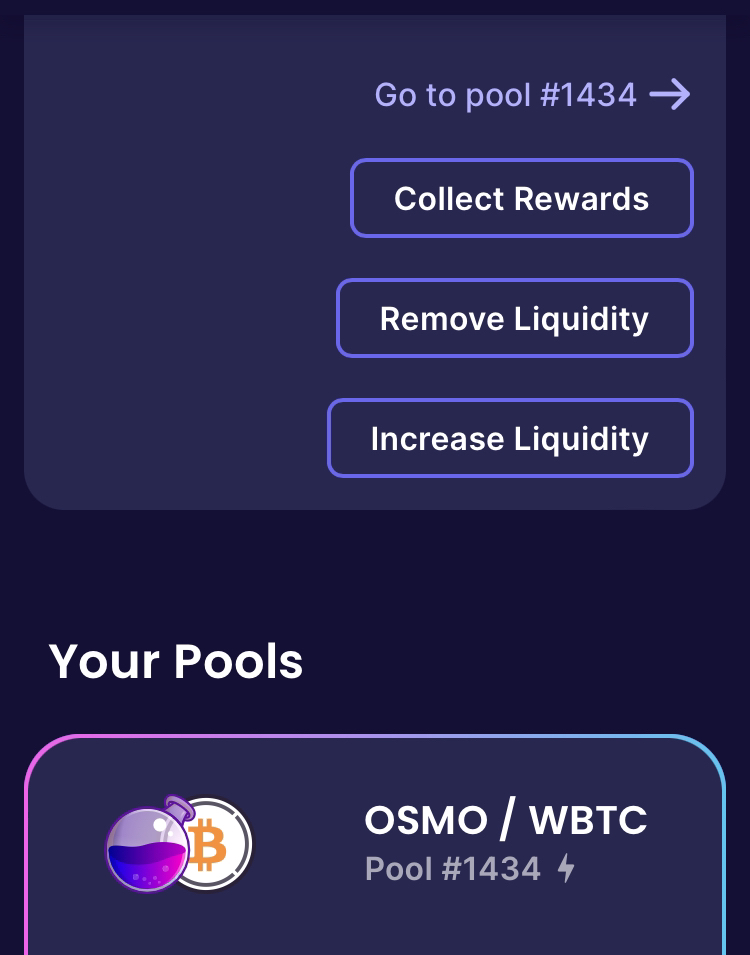
Task: Select Remove Liquidity
Action: click(x=514, y=318)
